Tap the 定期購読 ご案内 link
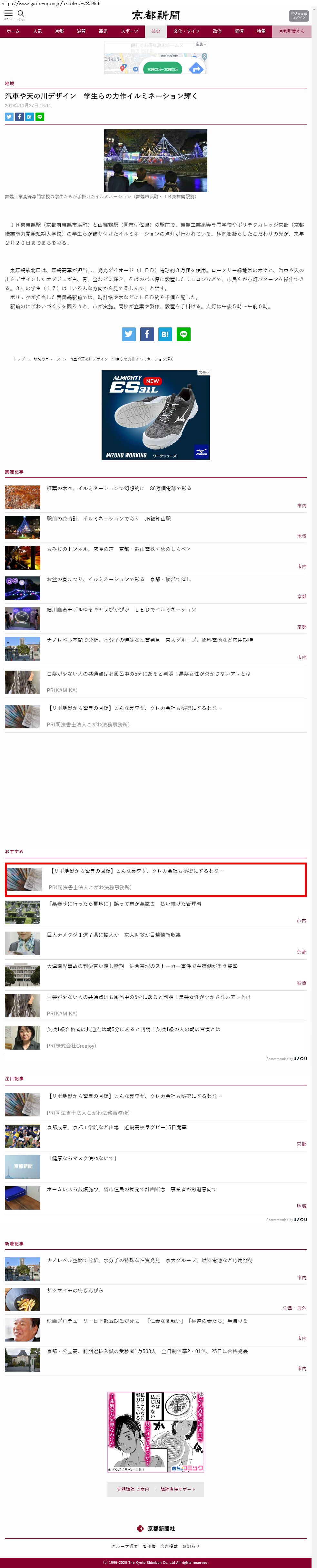The width and height of the screenshot is (317, 1568). coord(133,1489)
